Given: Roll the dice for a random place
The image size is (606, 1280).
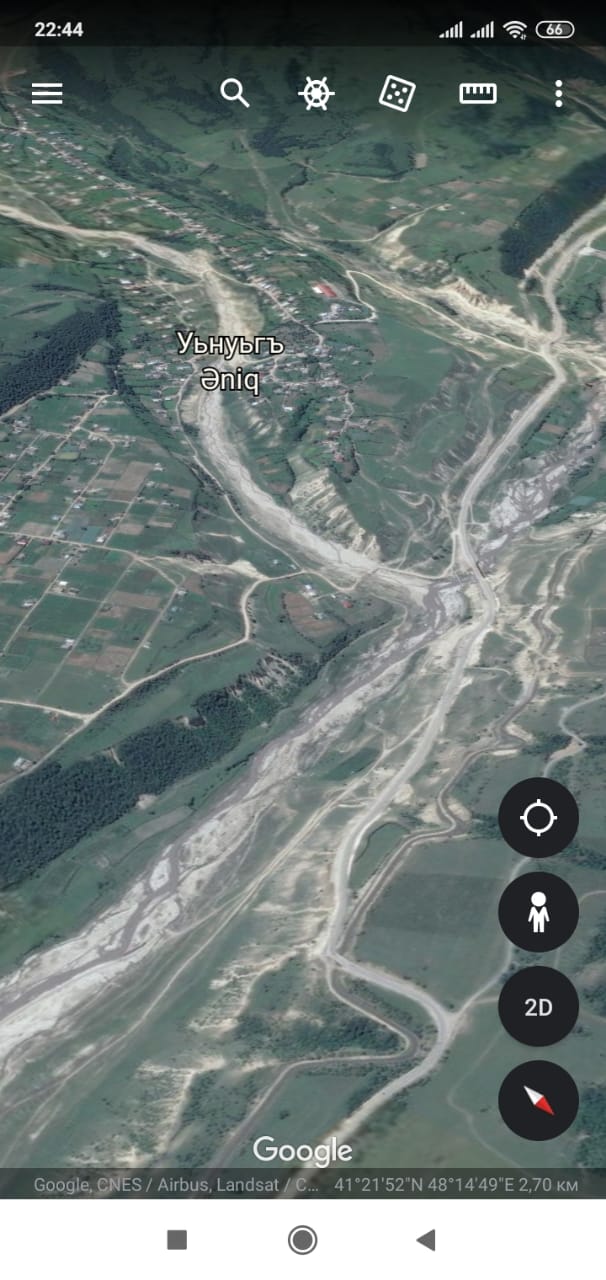Looking at the screenshot, I should click(x=397, y=94).
